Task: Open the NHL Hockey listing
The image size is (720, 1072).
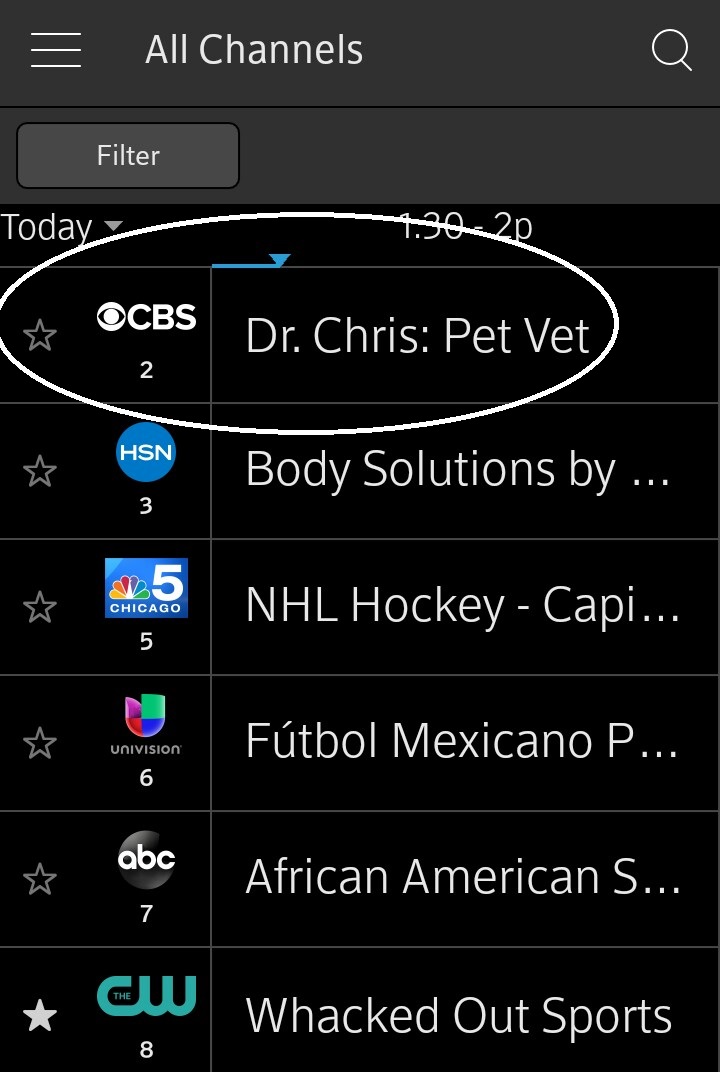Action: [x=464, y=607]
